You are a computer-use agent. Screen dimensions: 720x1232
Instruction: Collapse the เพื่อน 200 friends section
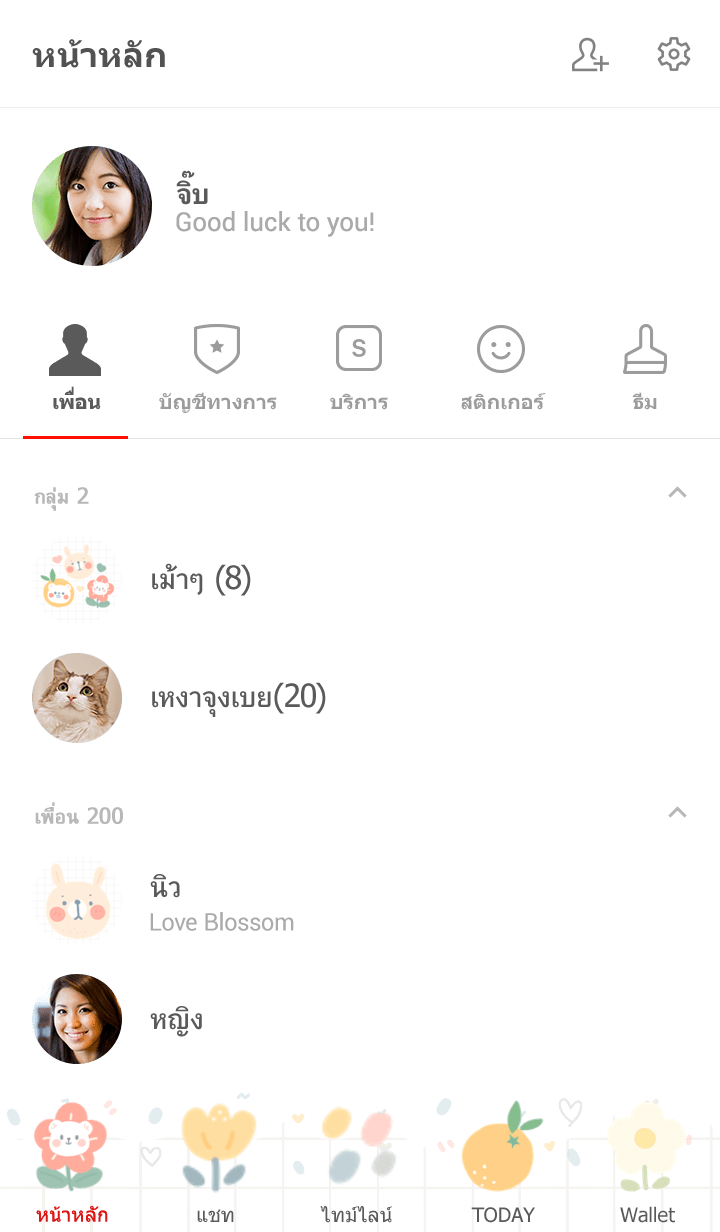click(677, 813)
